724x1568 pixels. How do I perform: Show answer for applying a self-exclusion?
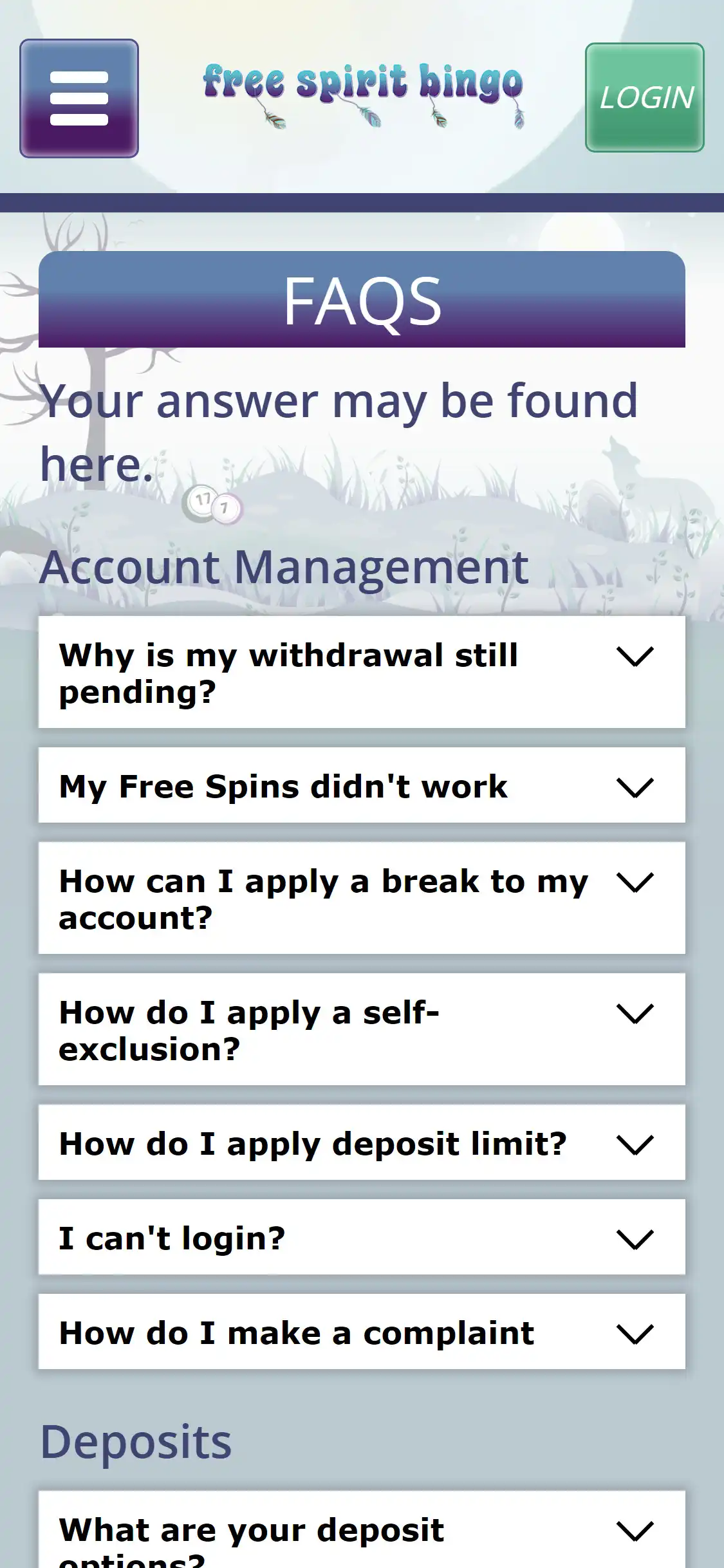pyautogui.click(x=362, y=1030)
